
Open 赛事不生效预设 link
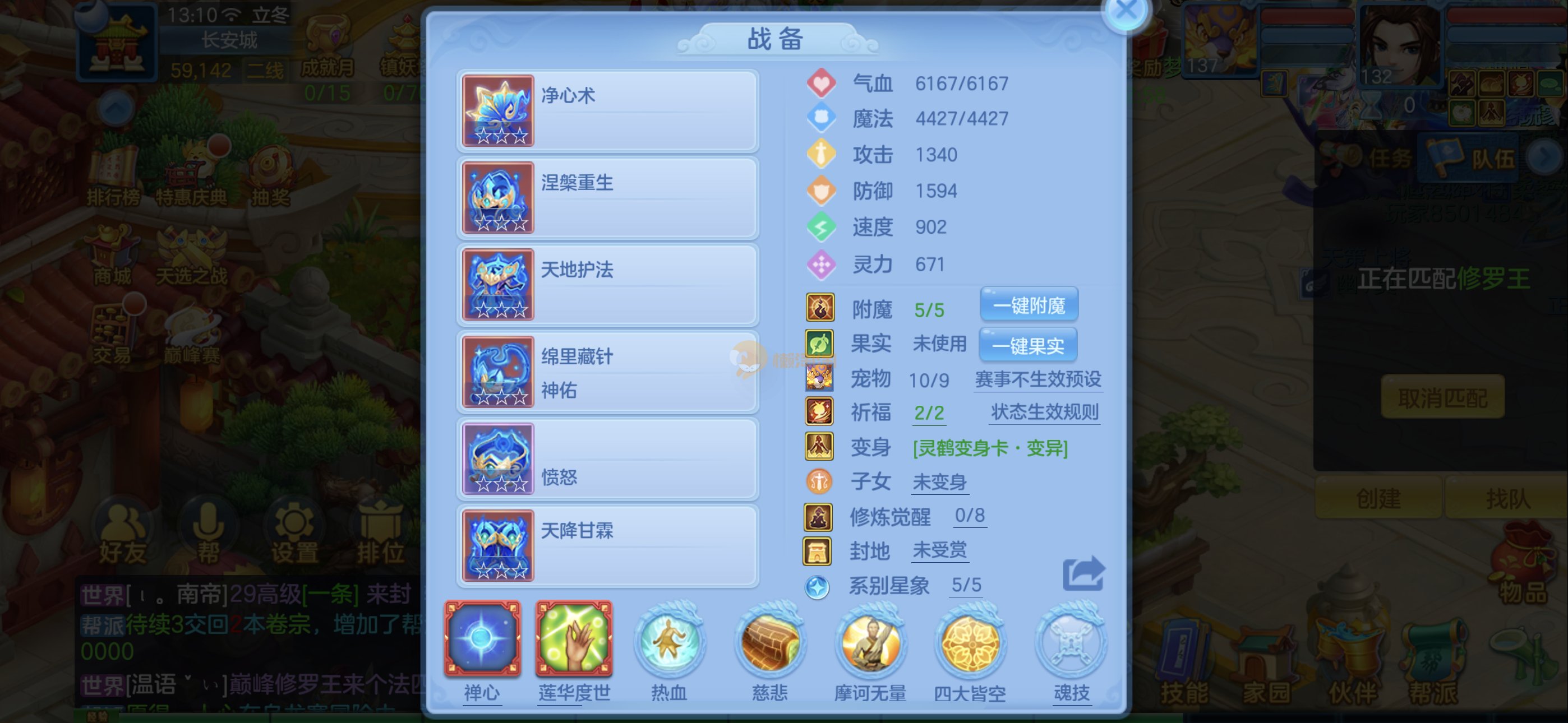[1038, 380]
